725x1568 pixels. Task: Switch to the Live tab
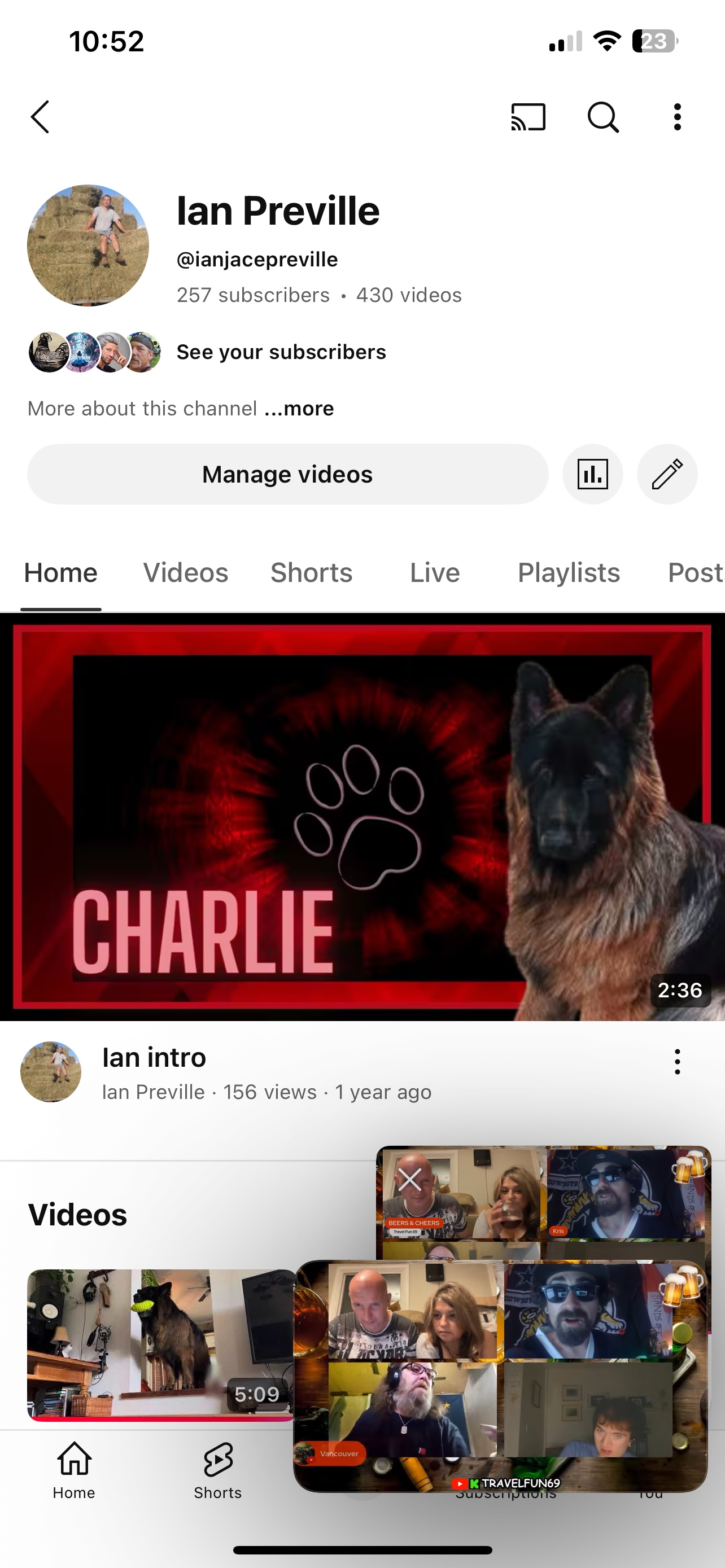pyautogui.click(x=435, y=573)
